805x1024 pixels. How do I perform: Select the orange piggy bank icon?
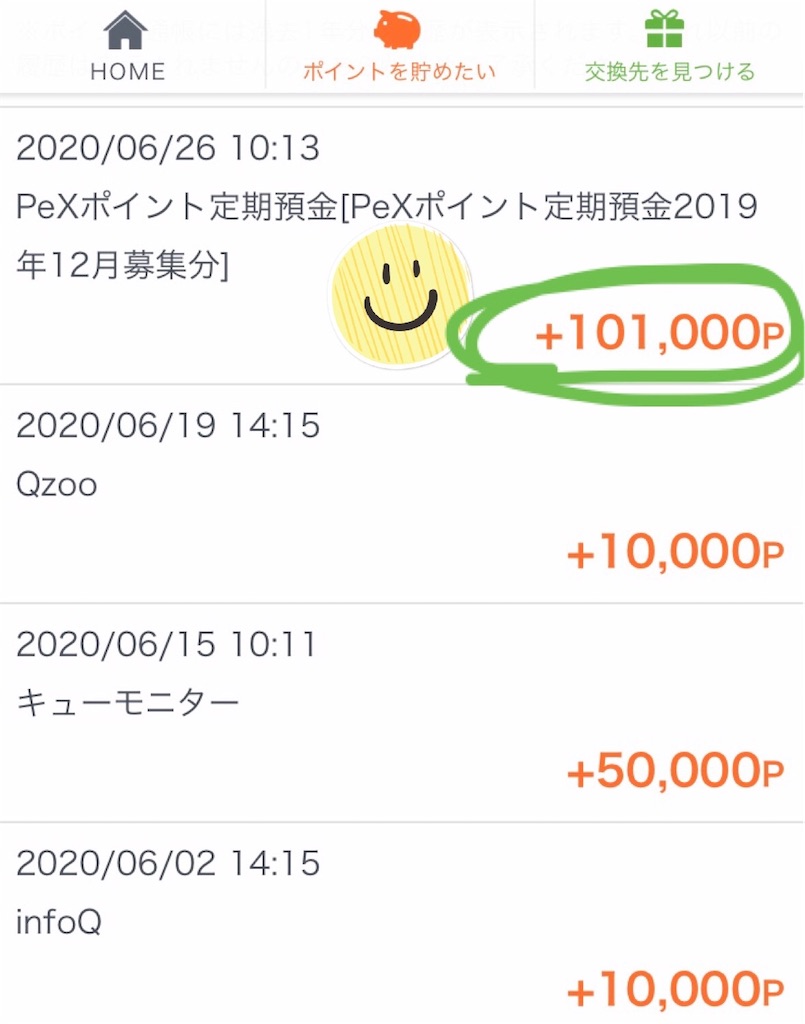[x=398, y=27]
